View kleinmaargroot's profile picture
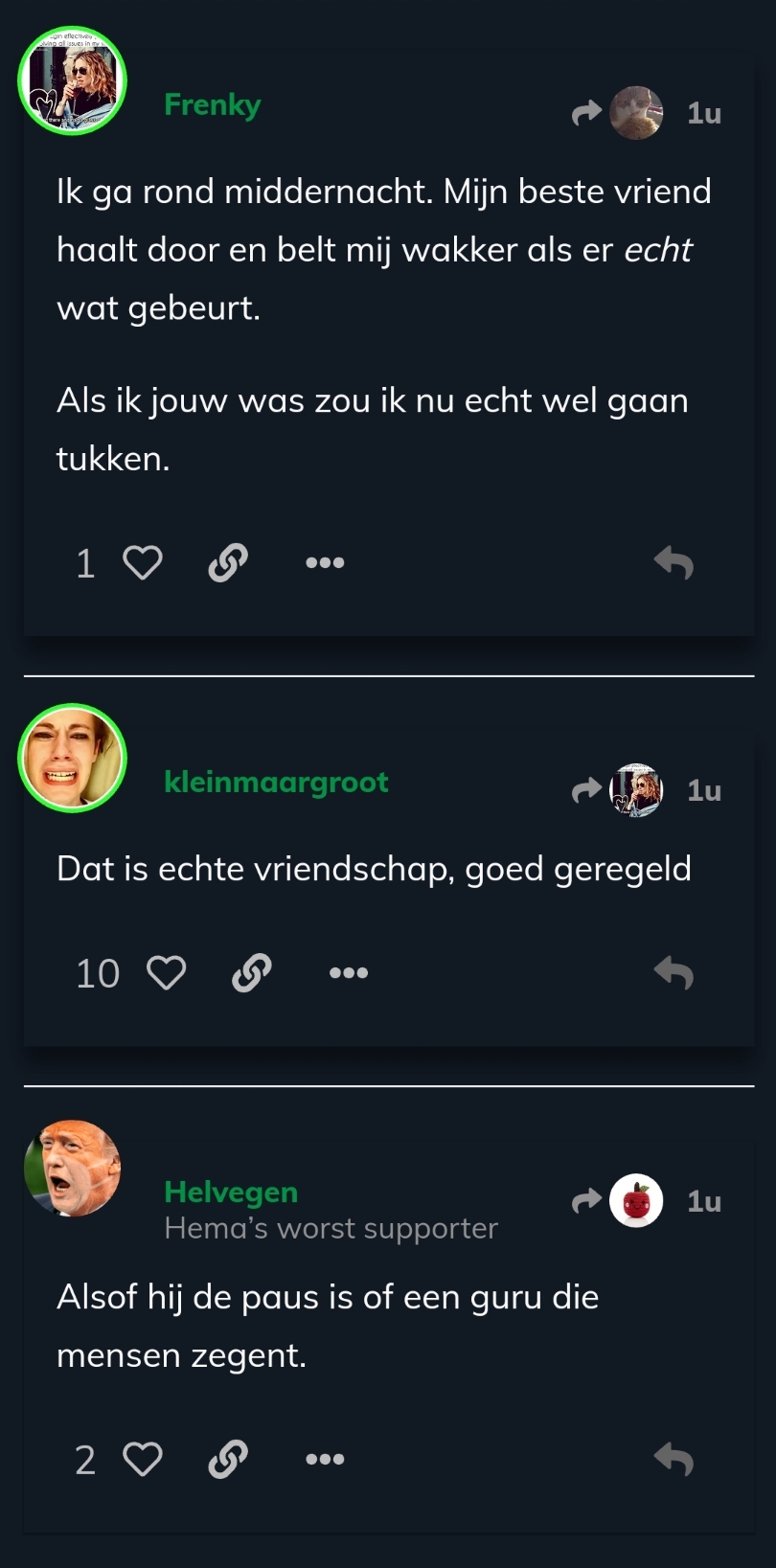The image size is (776, 1568). point(73,759)
